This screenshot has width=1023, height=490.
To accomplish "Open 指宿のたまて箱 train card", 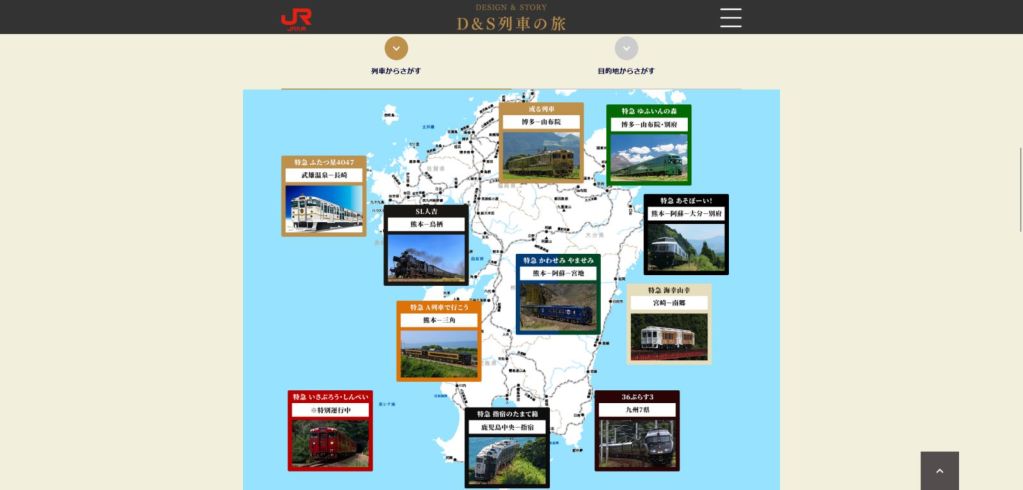I will pos(506,447).
